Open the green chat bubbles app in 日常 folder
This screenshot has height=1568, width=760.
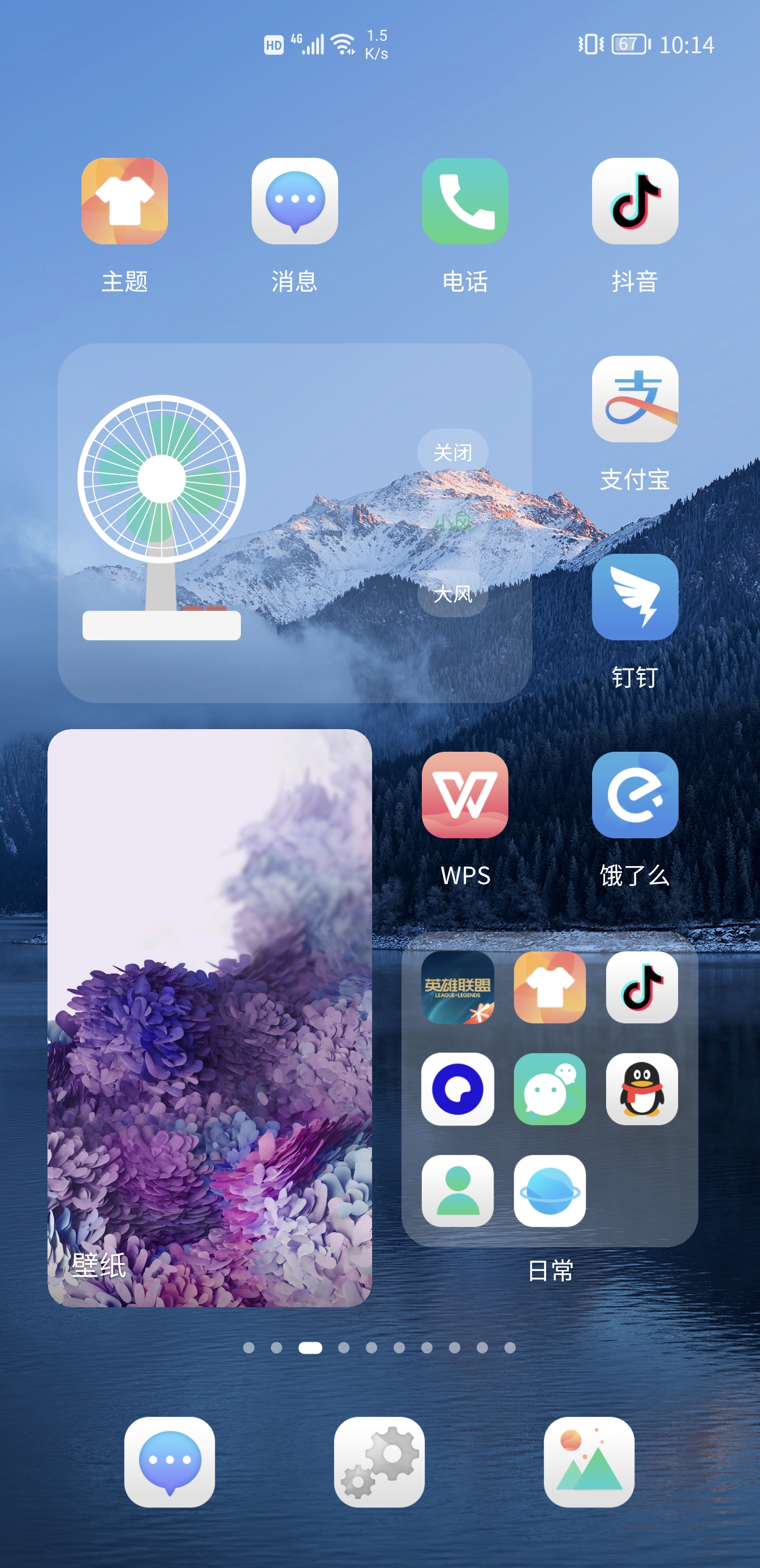coord(550,1089)
